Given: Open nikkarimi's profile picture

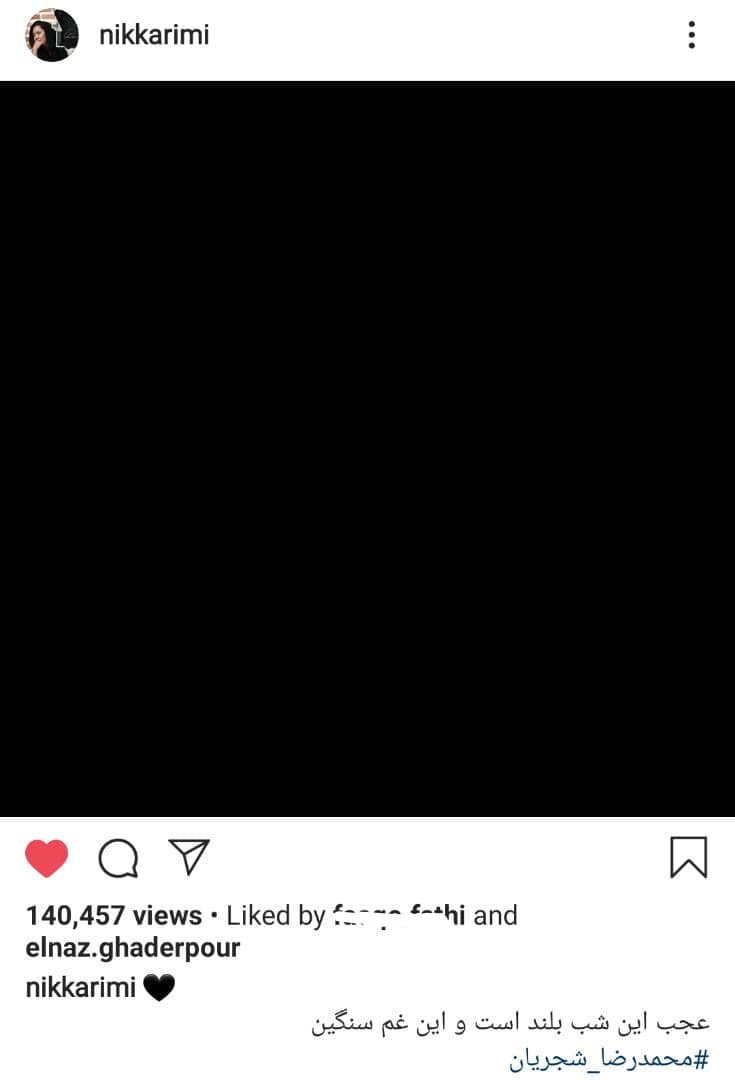Looking at the screenshot, I should point(51,36).
